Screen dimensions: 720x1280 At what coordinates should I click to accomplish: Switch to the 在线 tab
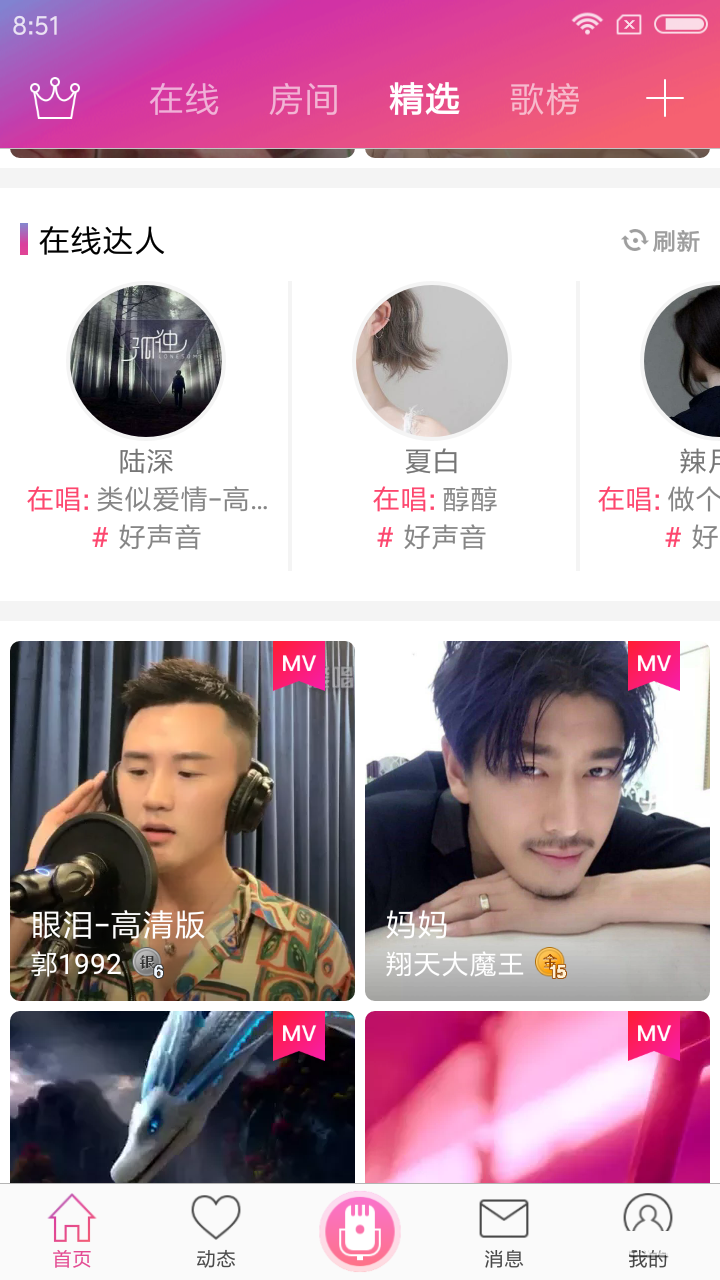184,100
